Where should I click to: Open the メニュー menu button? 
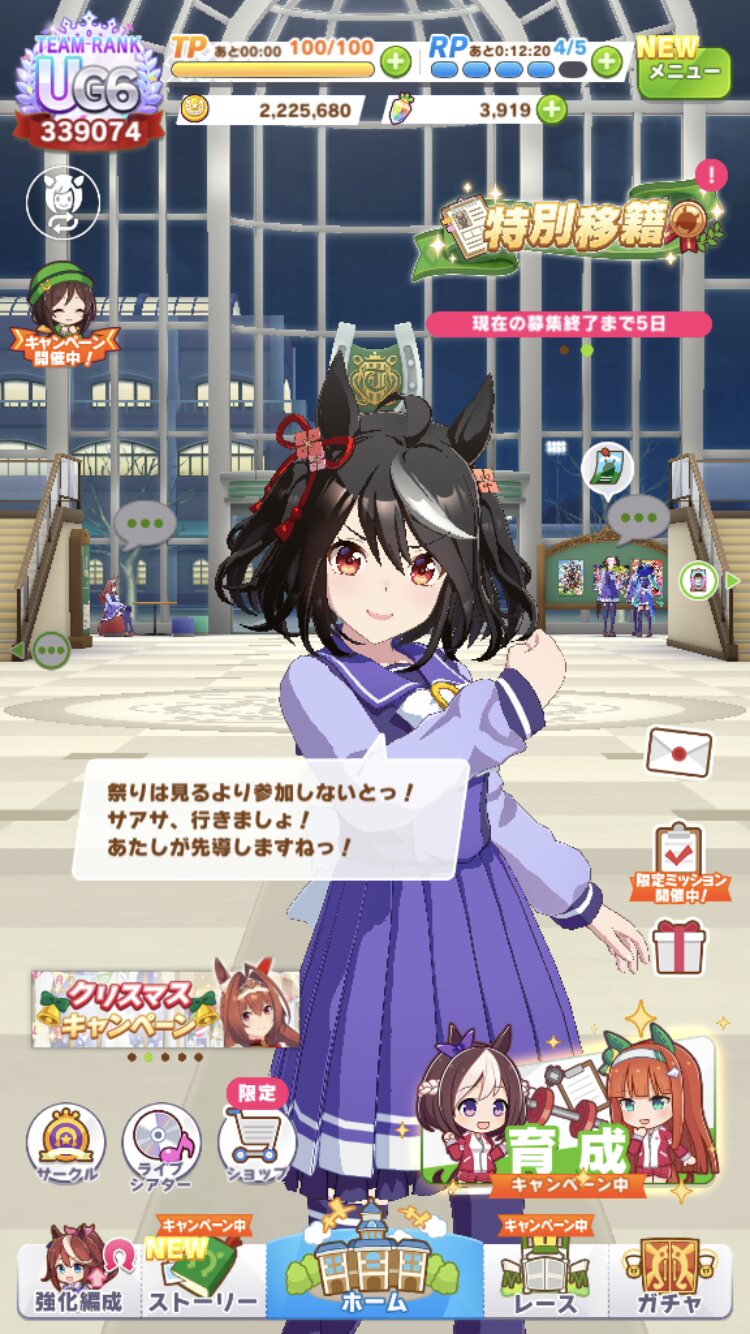point(685,71)
